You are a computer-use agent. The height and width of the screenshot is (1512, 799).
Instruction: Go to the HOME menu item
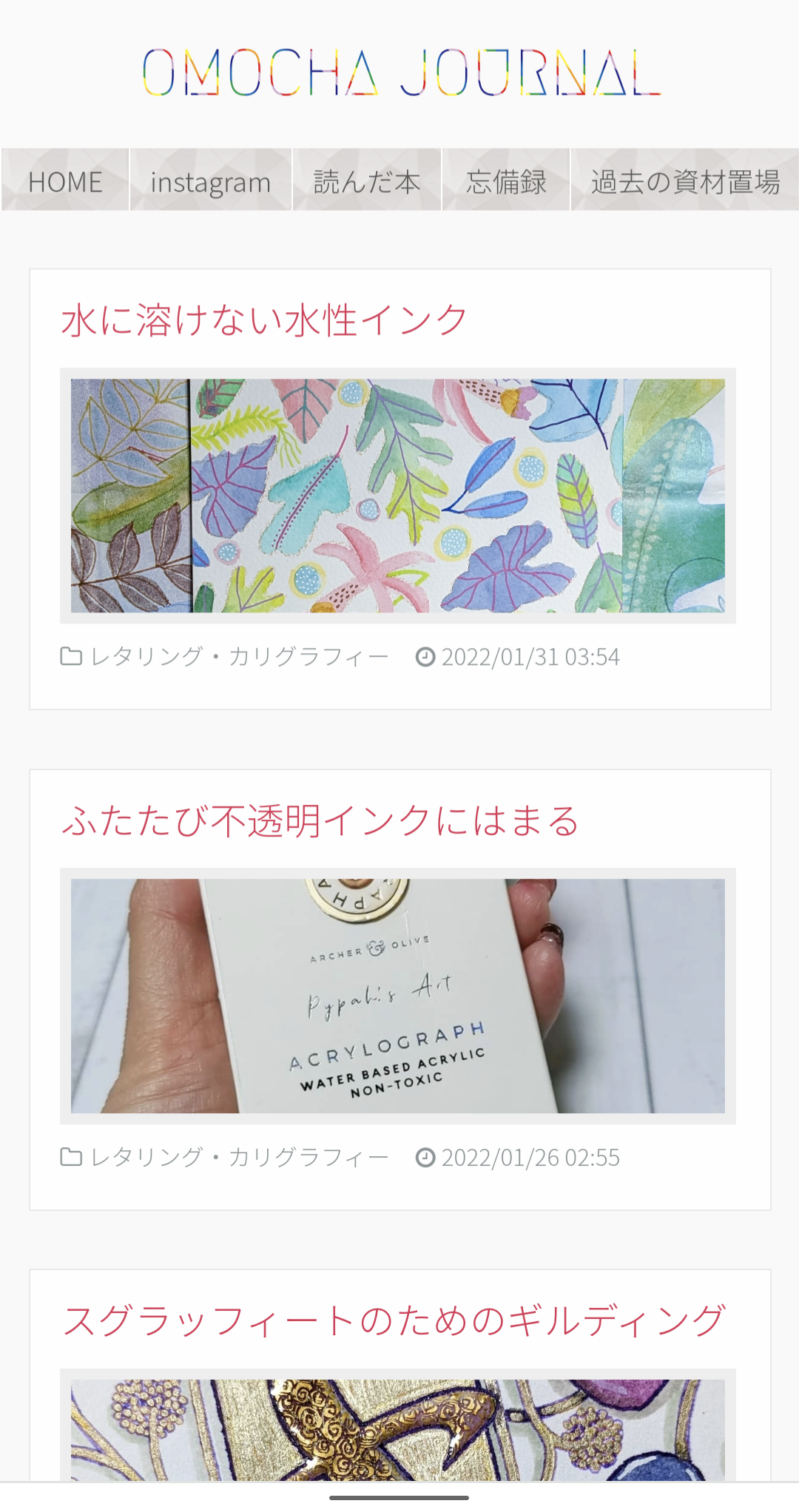pyautogui.click(x=65, y=181)
